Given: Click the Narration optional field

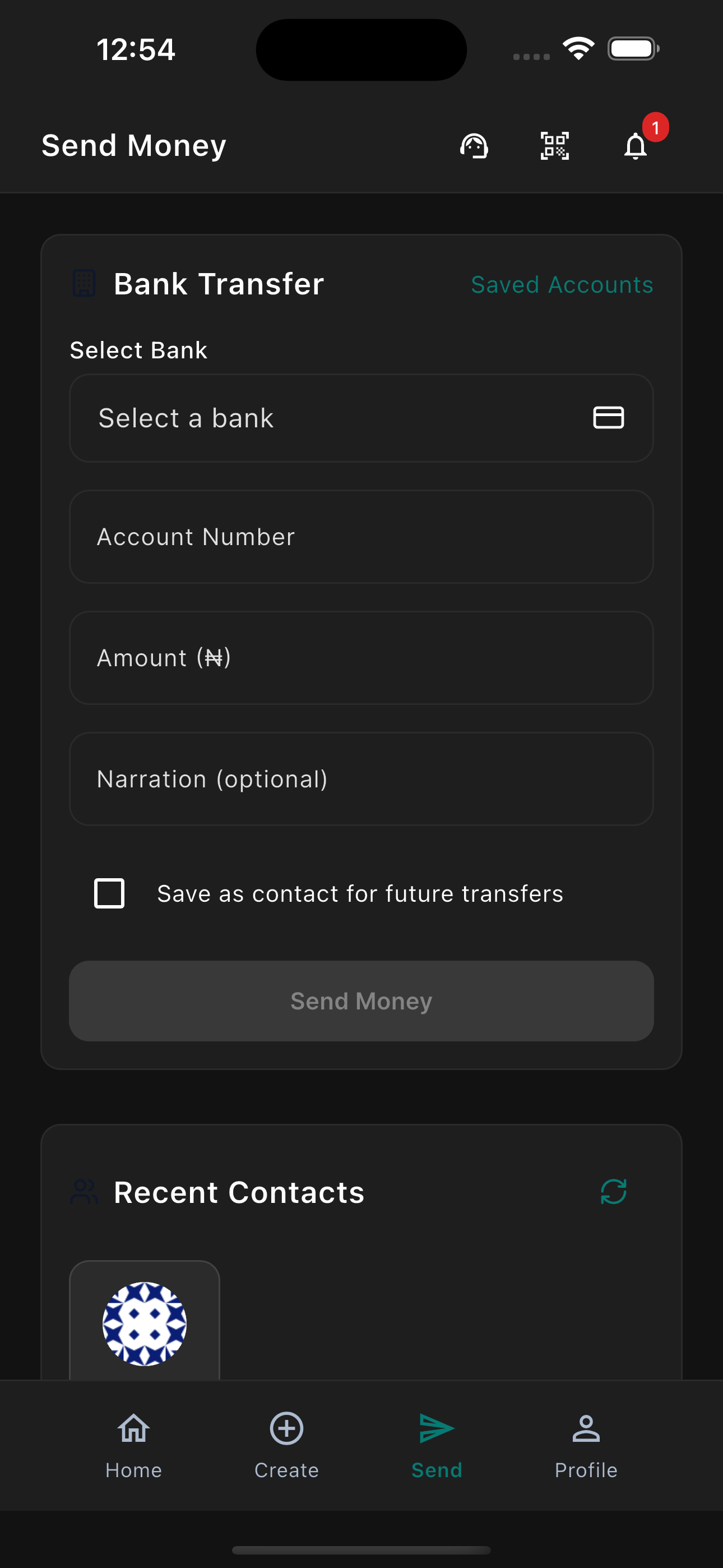Looking at the screenshot, I should 361,779.
